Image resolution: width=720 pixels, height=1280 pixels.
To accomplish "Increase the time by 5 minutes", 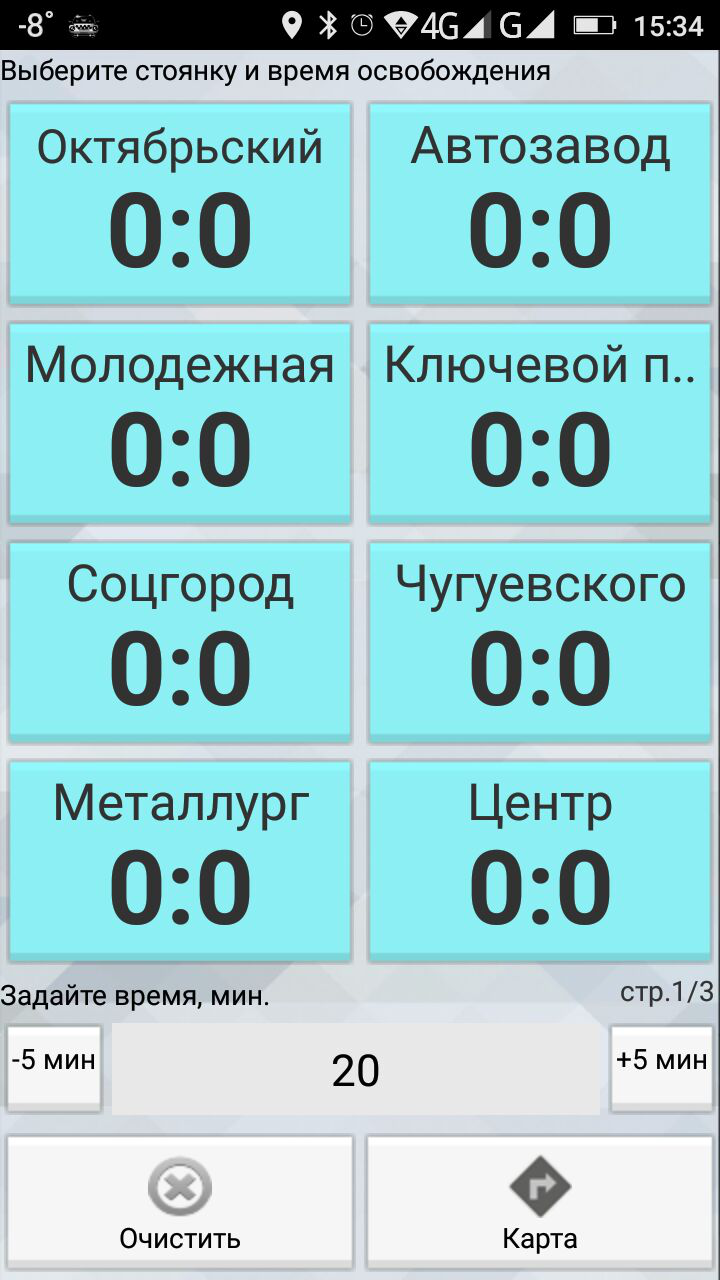I will coord(662,1068).
